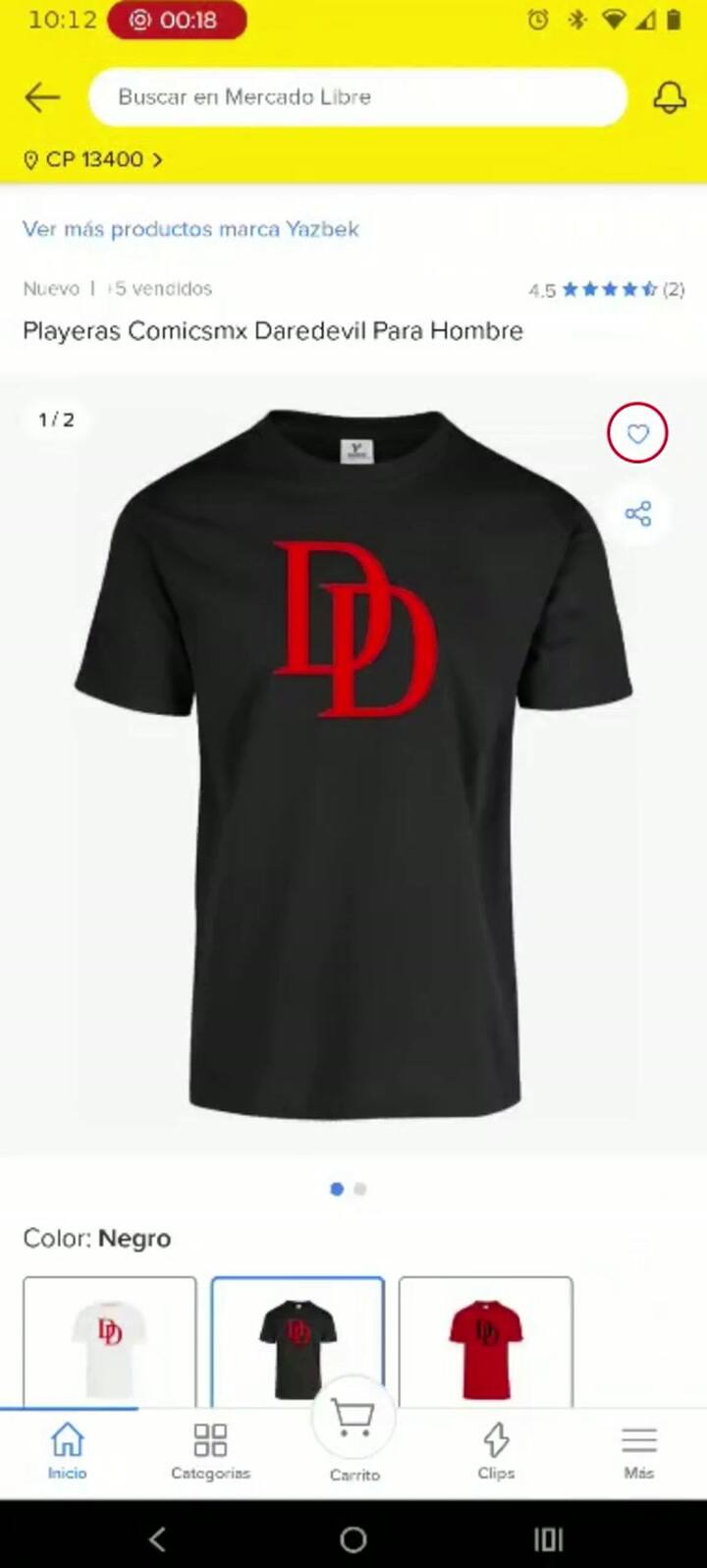This screenshot has width=707, height=1568.
Task: Open Ver más productos marca Yazbek
Action: pyautogui.click(x=190, y=229)
